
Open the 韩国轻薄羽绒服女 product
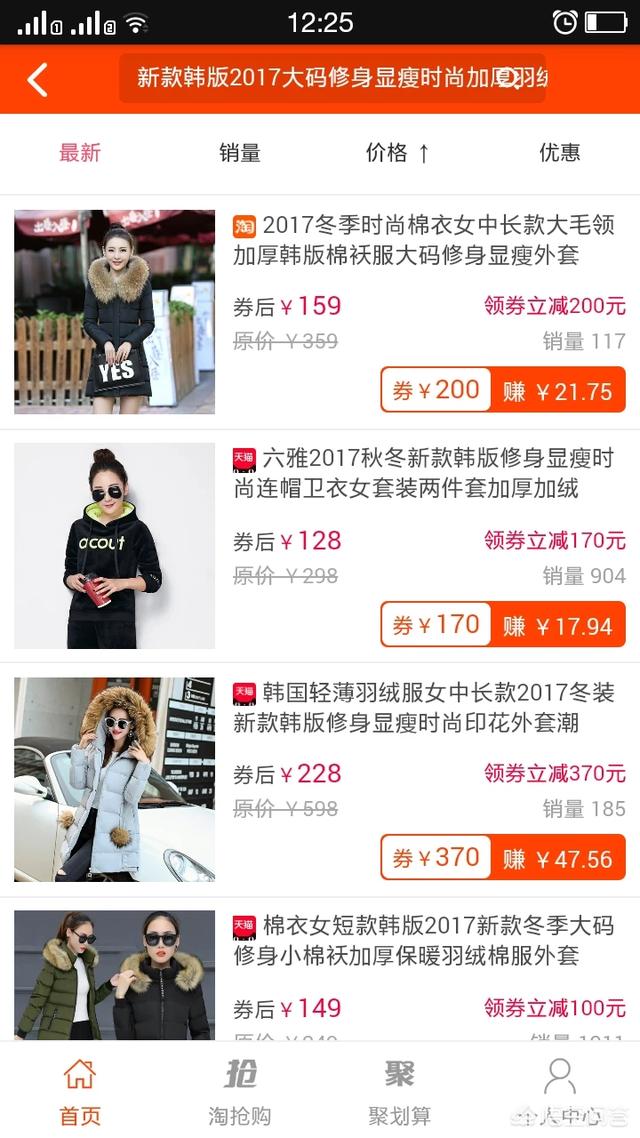click(421, 708)
